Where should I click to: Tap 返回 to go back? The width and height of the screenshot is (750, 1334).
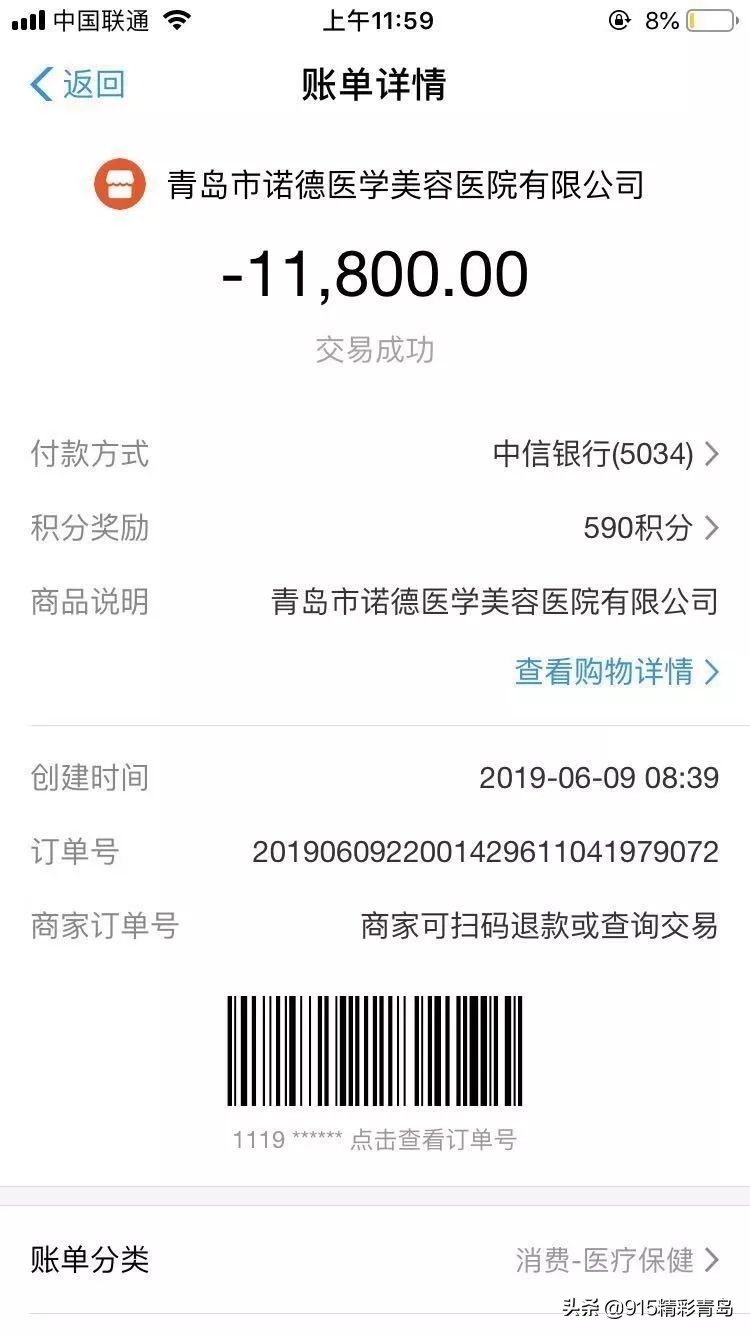click(x=77, y=85)
